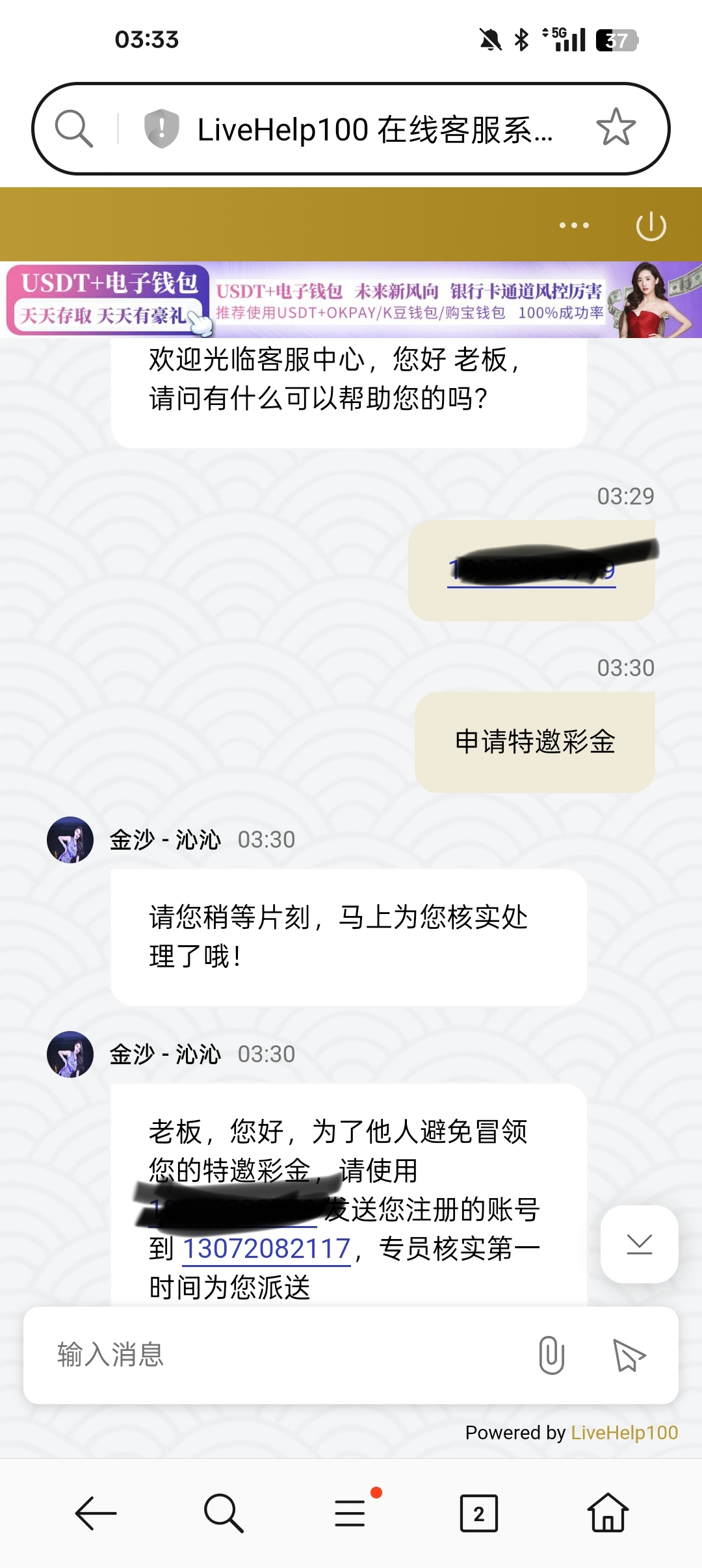This screenshot has height=1568, width=702.
Task: Open the site security shield info
Action: point(161,129)
